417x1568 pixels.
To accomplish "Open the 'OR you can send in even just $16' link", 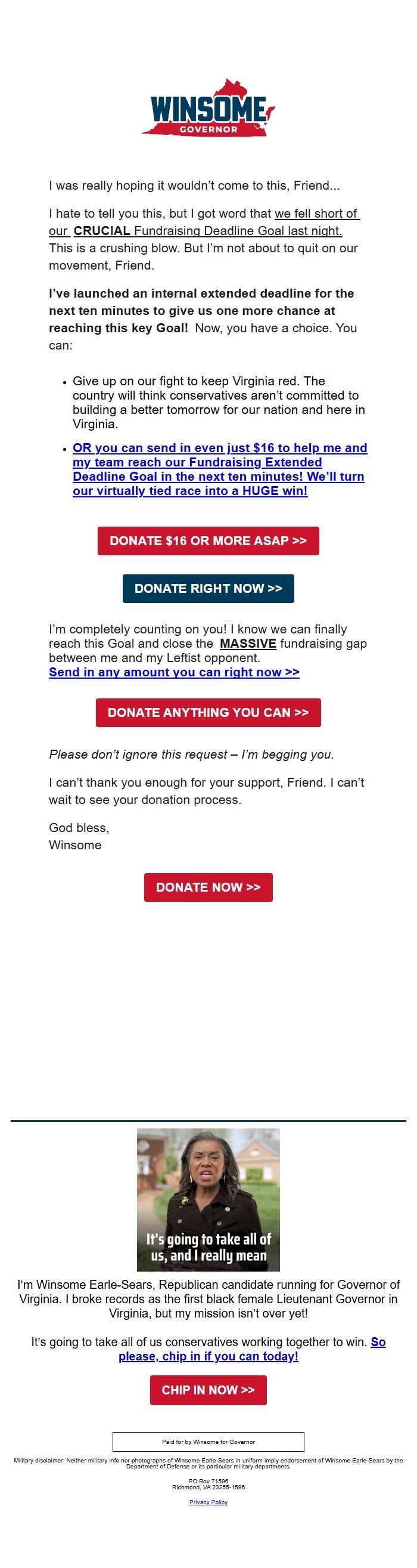I will [x=219, y=469].
